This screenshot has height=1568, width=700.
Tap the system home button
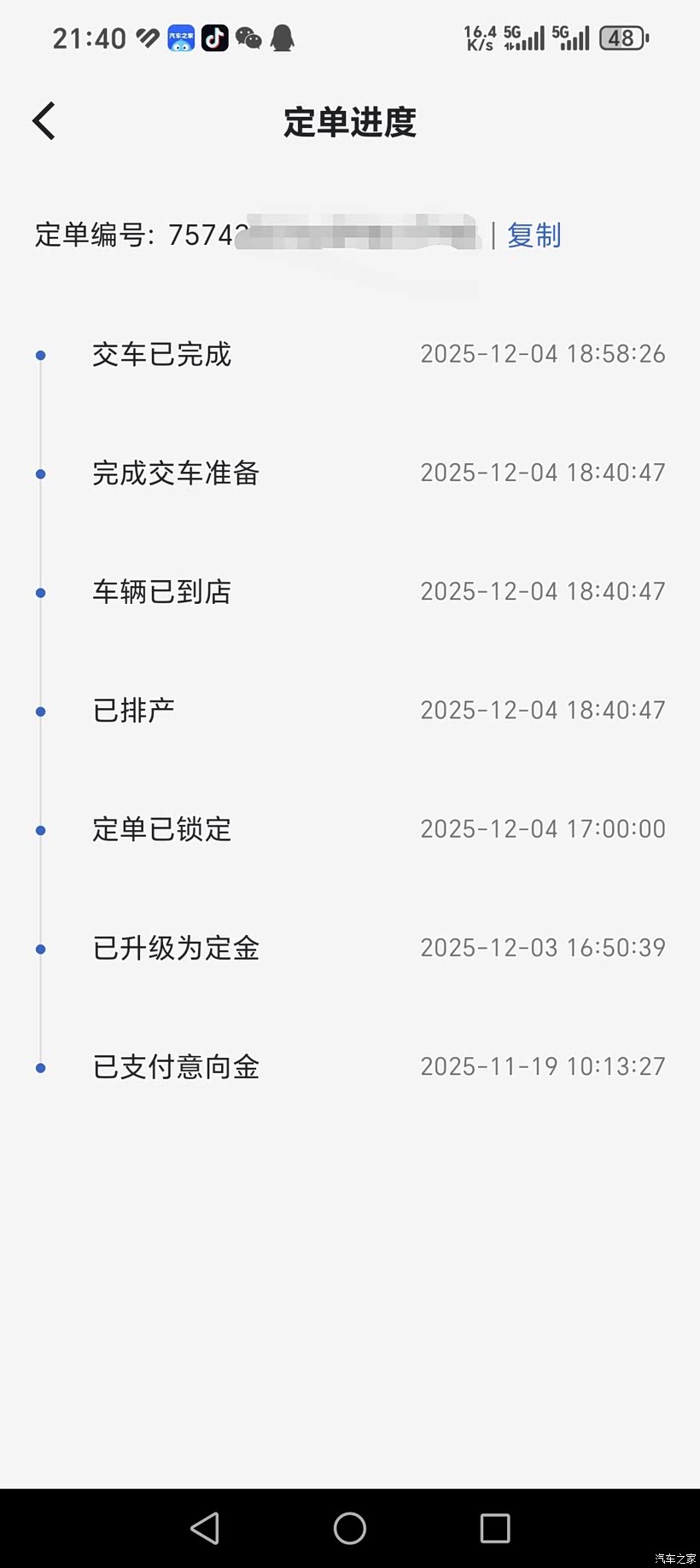[x=350, y=1528]
